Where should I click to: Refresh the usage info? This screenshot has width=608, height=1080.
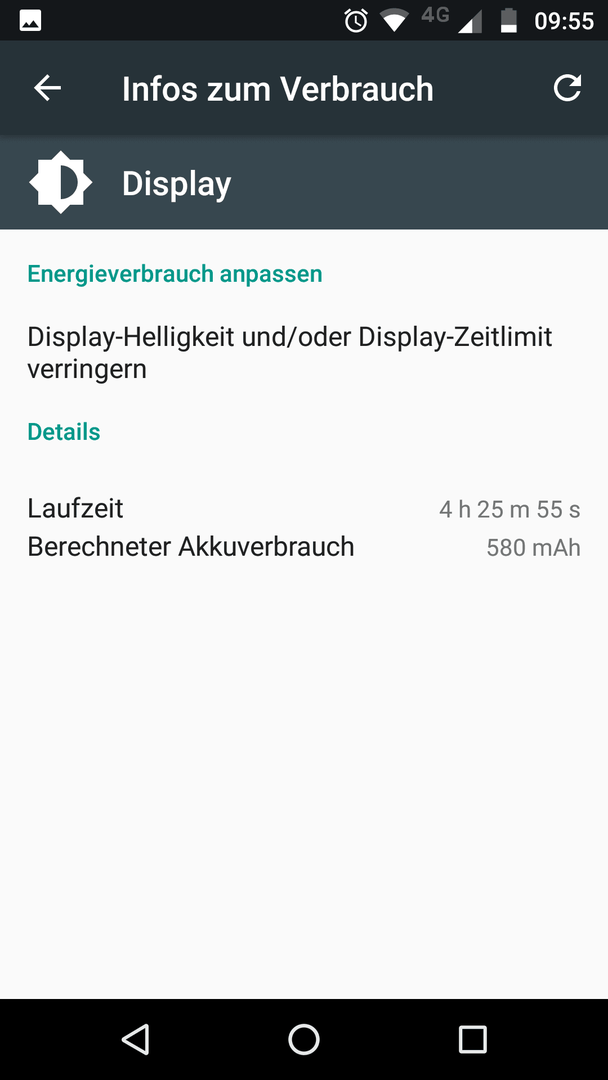[x=567, y=88]
